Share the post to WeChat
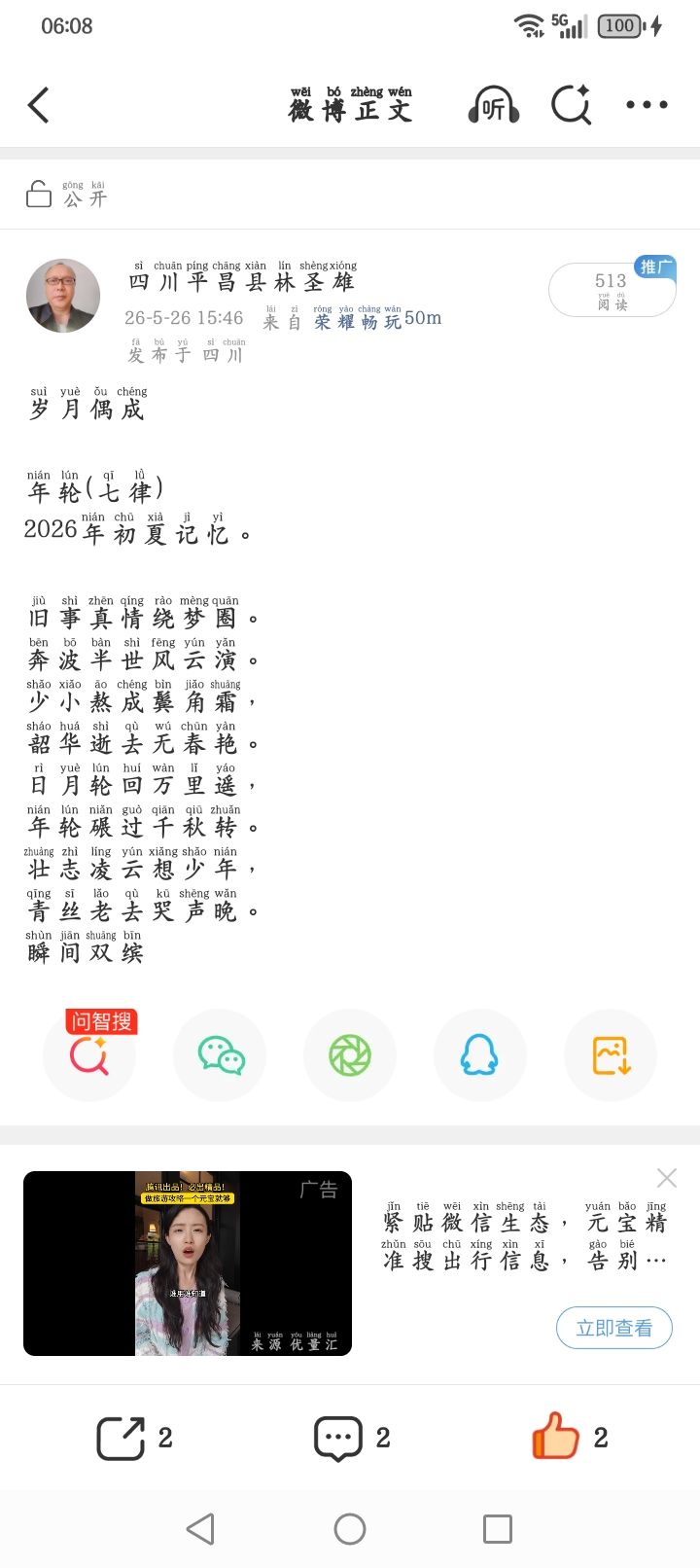The height and width of the screenshot is (1568, 700). point(220,1055)
